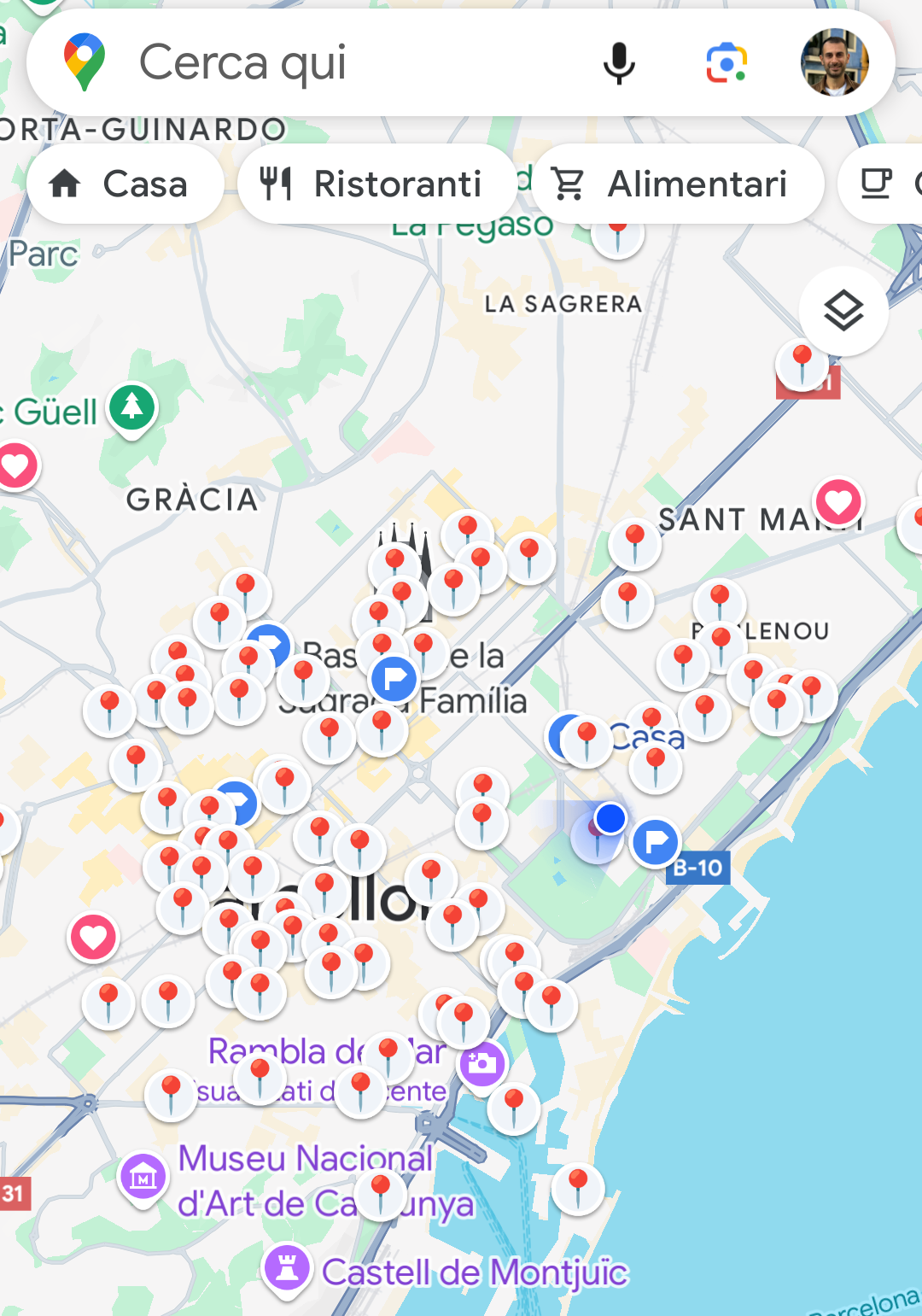
Task: Tap the parking pin beside B-10
Action: 656,842
